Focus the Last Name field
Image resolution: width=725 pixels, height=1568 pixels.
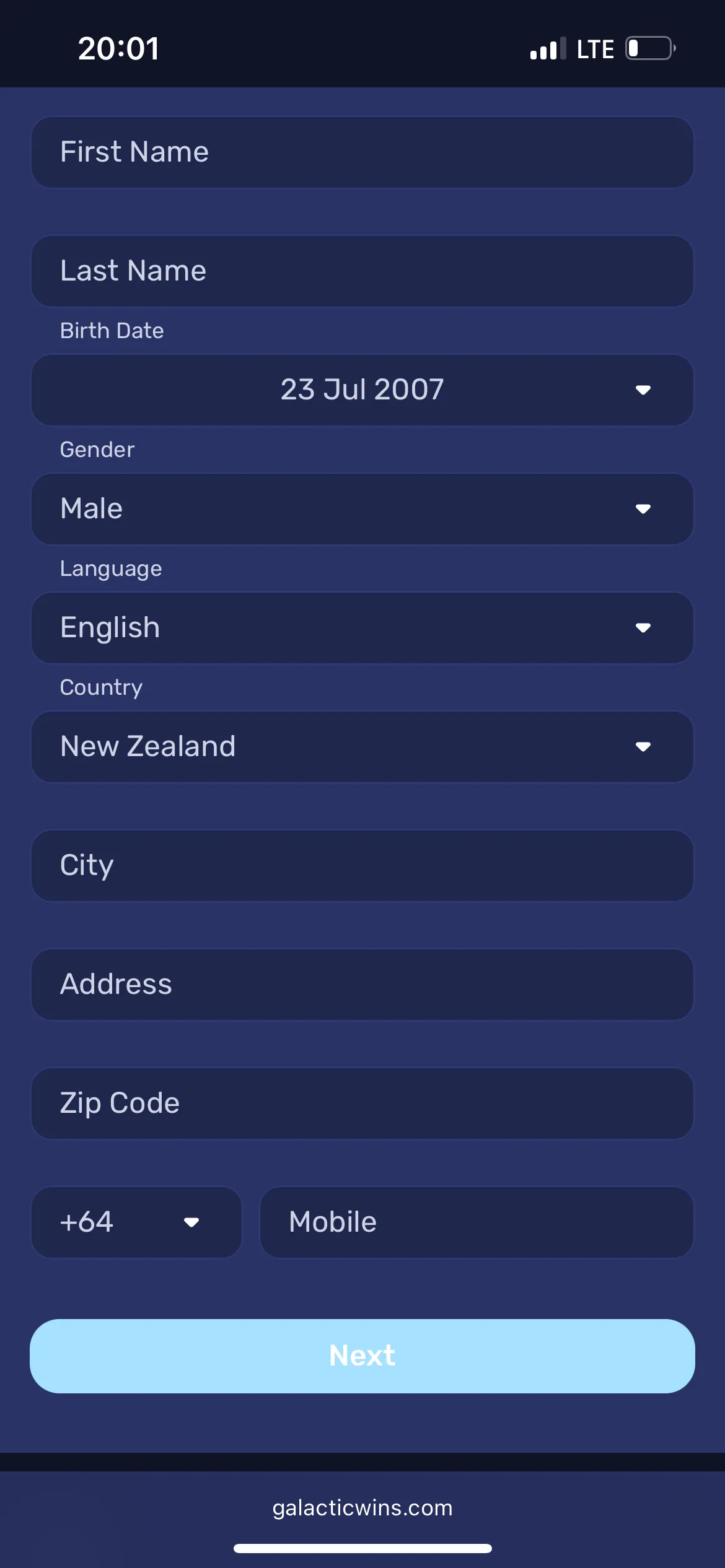pyautogui.click(x=362, y=271)
